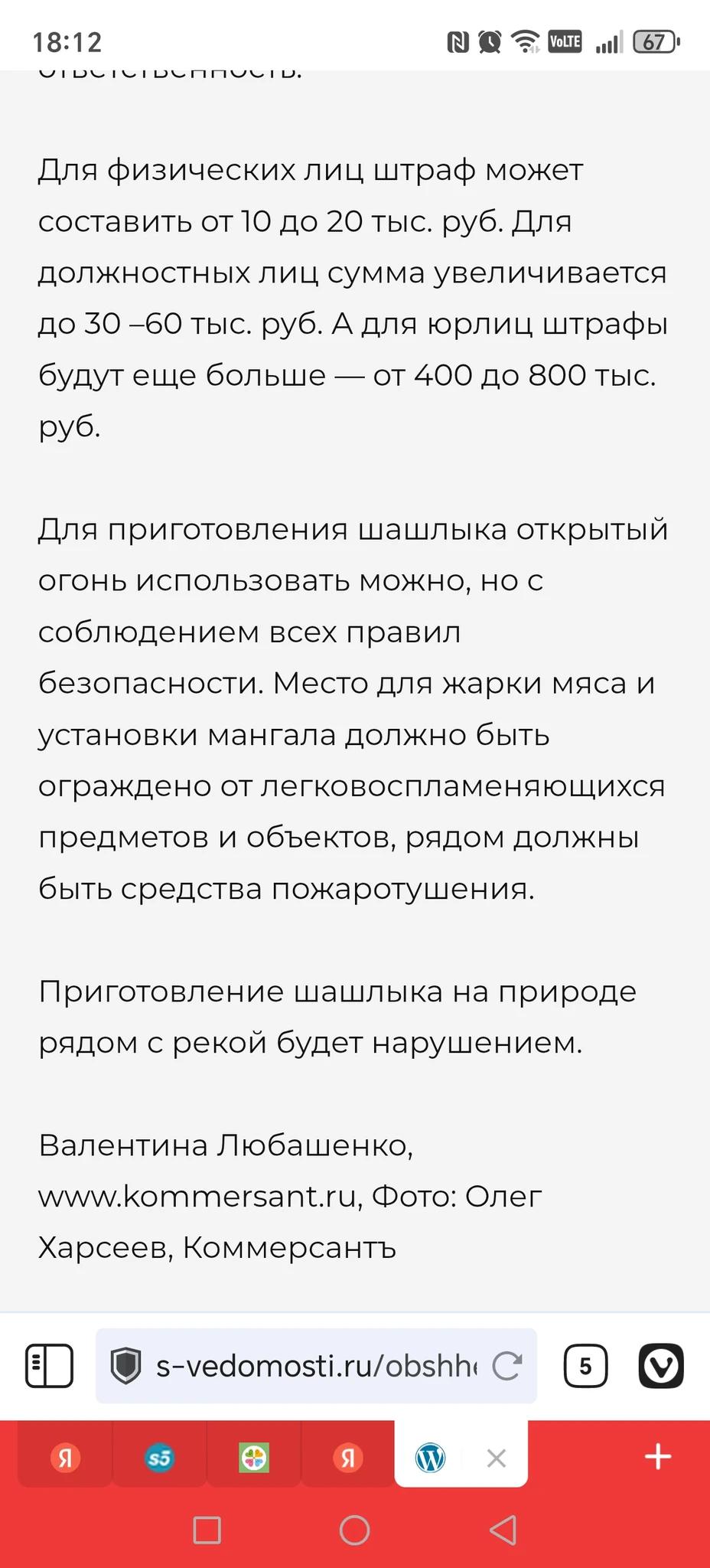The width and height of the screenshot is (710, 1568).
Task: Open the Vivaldi panels button
Action: (49, 1366)
